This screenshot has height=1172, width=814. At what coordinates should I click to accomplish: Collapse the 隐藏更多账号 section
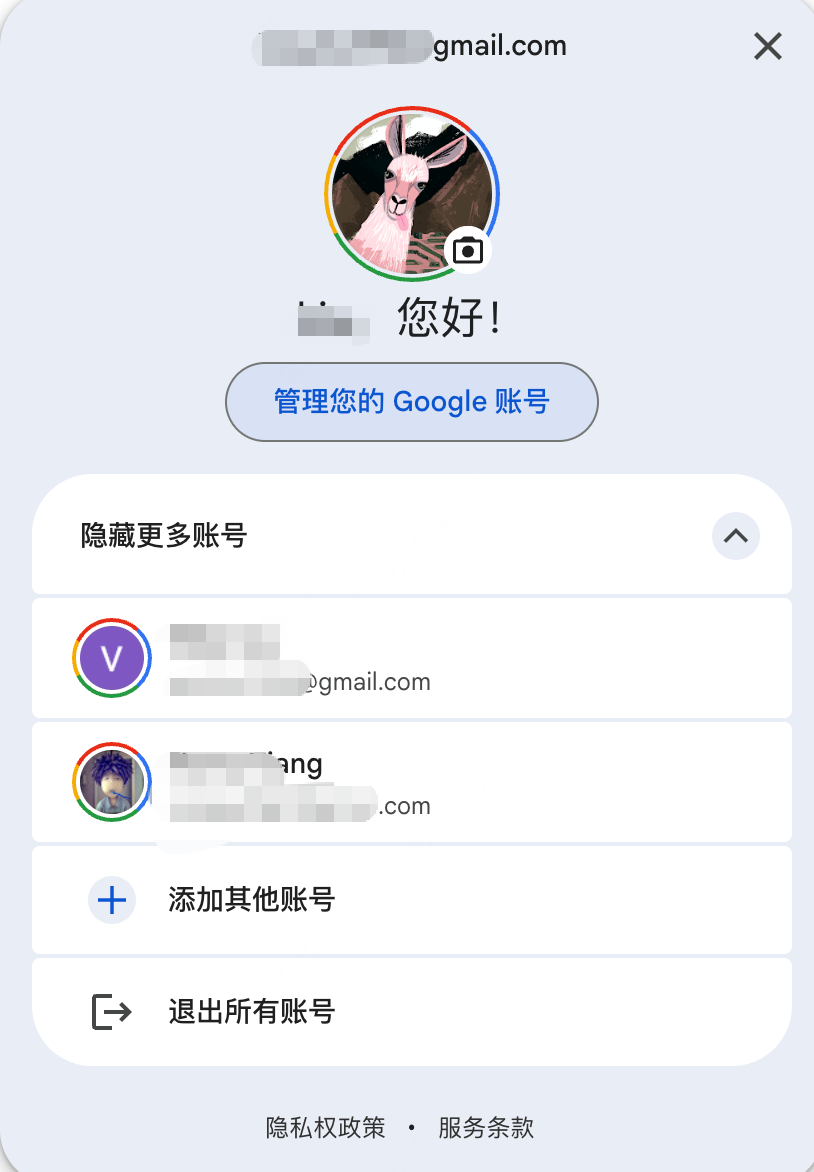pyautogui.click(x=736, y=535)
